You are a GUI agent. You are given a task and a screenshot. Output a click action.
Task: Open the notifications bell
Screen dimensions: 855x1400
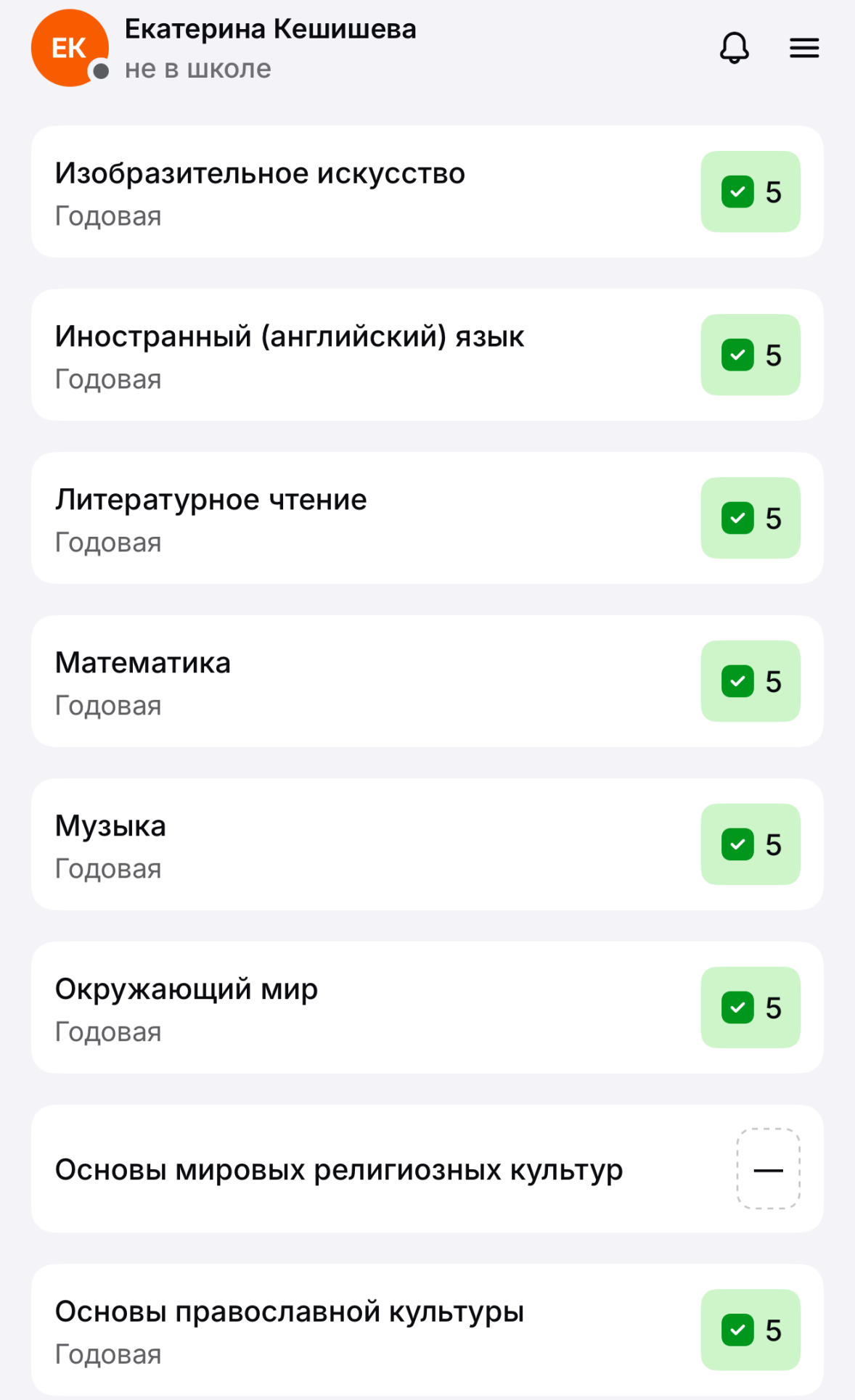[734, 48]
